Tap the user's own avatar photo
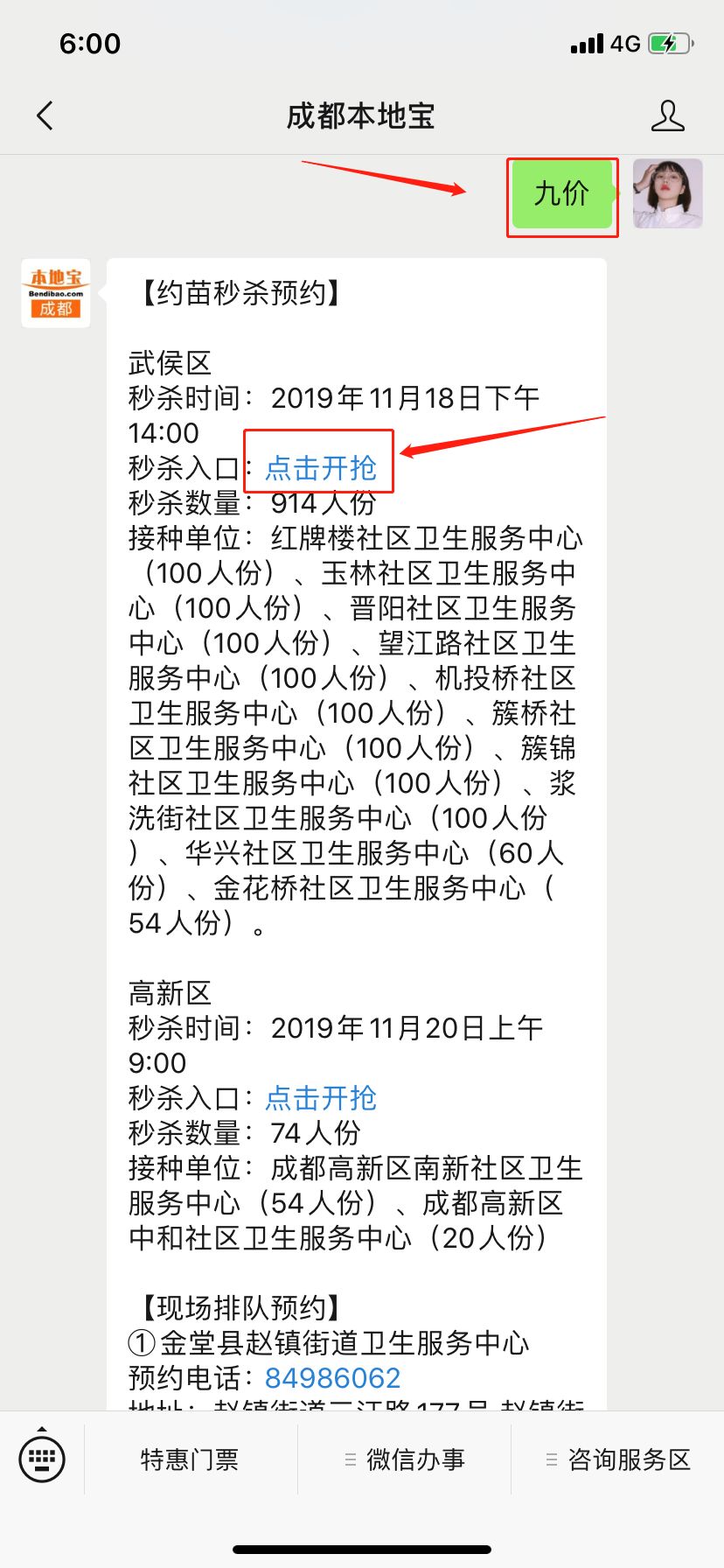 [x=667, y=193]
